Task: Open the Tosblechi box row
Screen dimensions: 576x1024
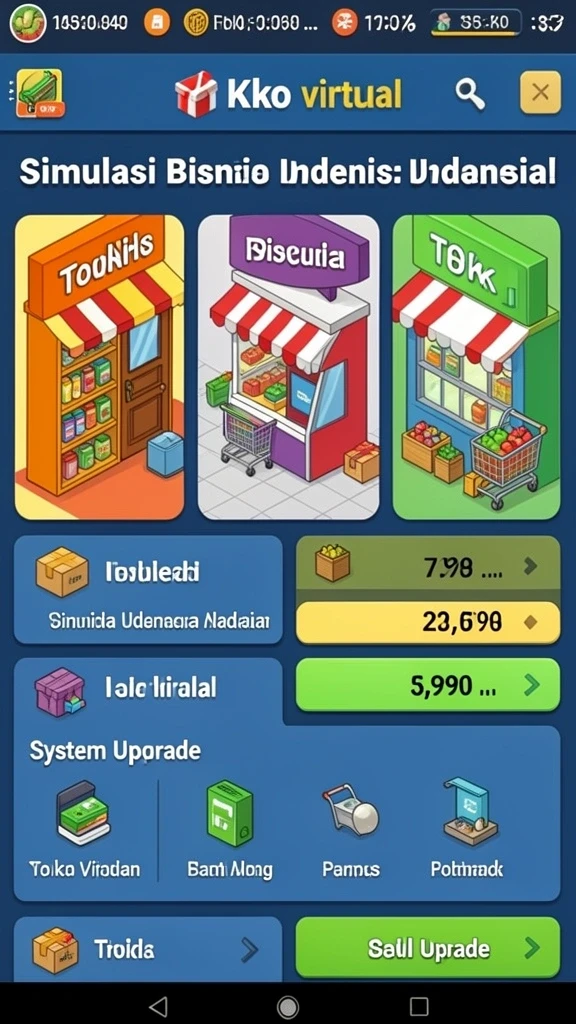Action: [148, 590]
